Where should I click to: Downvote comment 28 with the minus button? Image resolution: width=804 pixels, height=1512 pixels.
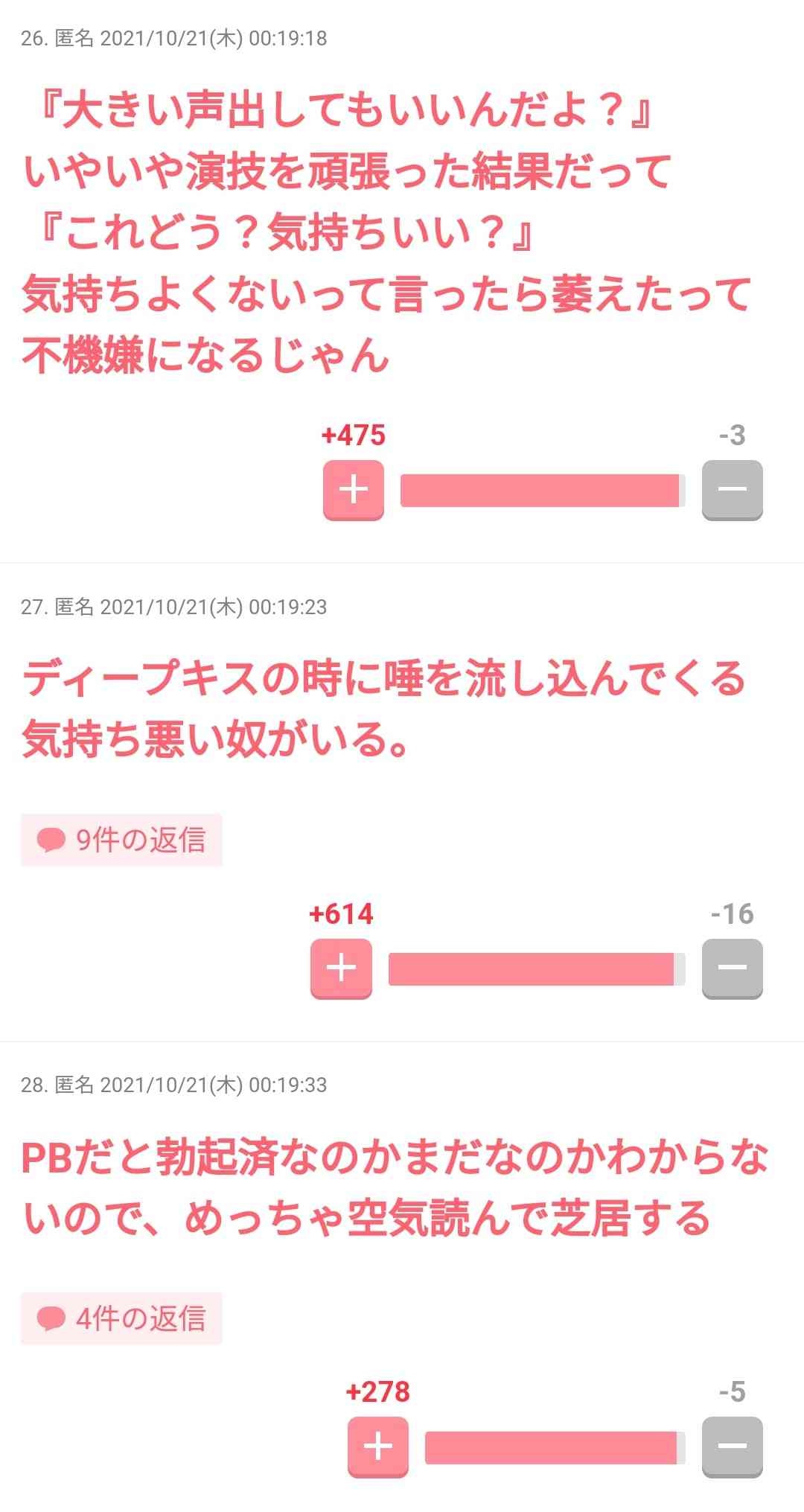click(732, 1446)
